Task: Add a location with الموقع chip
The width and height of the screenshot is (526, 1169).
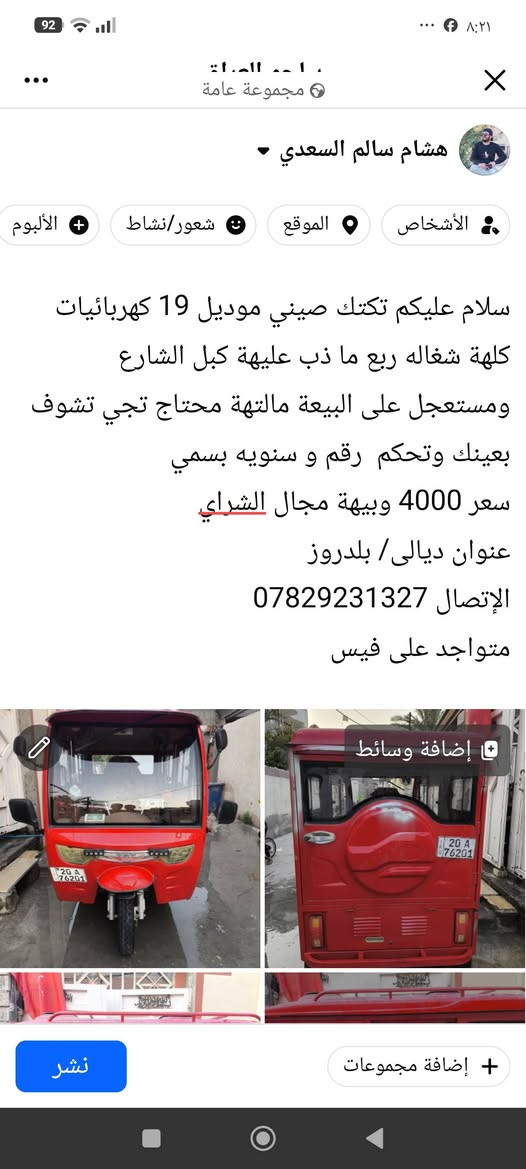Action: [319, 225]
